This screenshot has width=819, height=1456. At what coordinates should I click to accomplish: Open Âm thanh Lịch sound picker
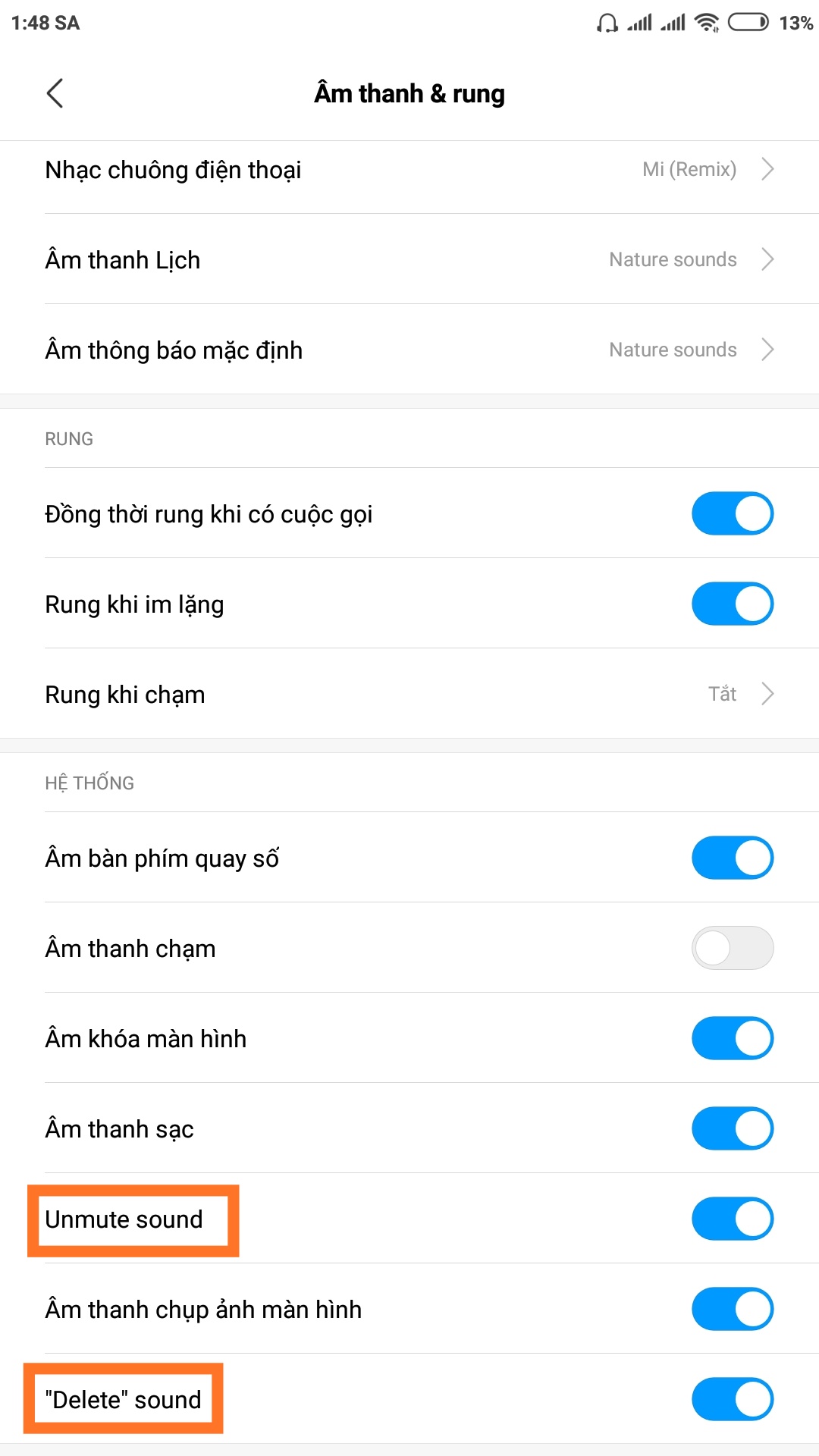tap(409, 259)
